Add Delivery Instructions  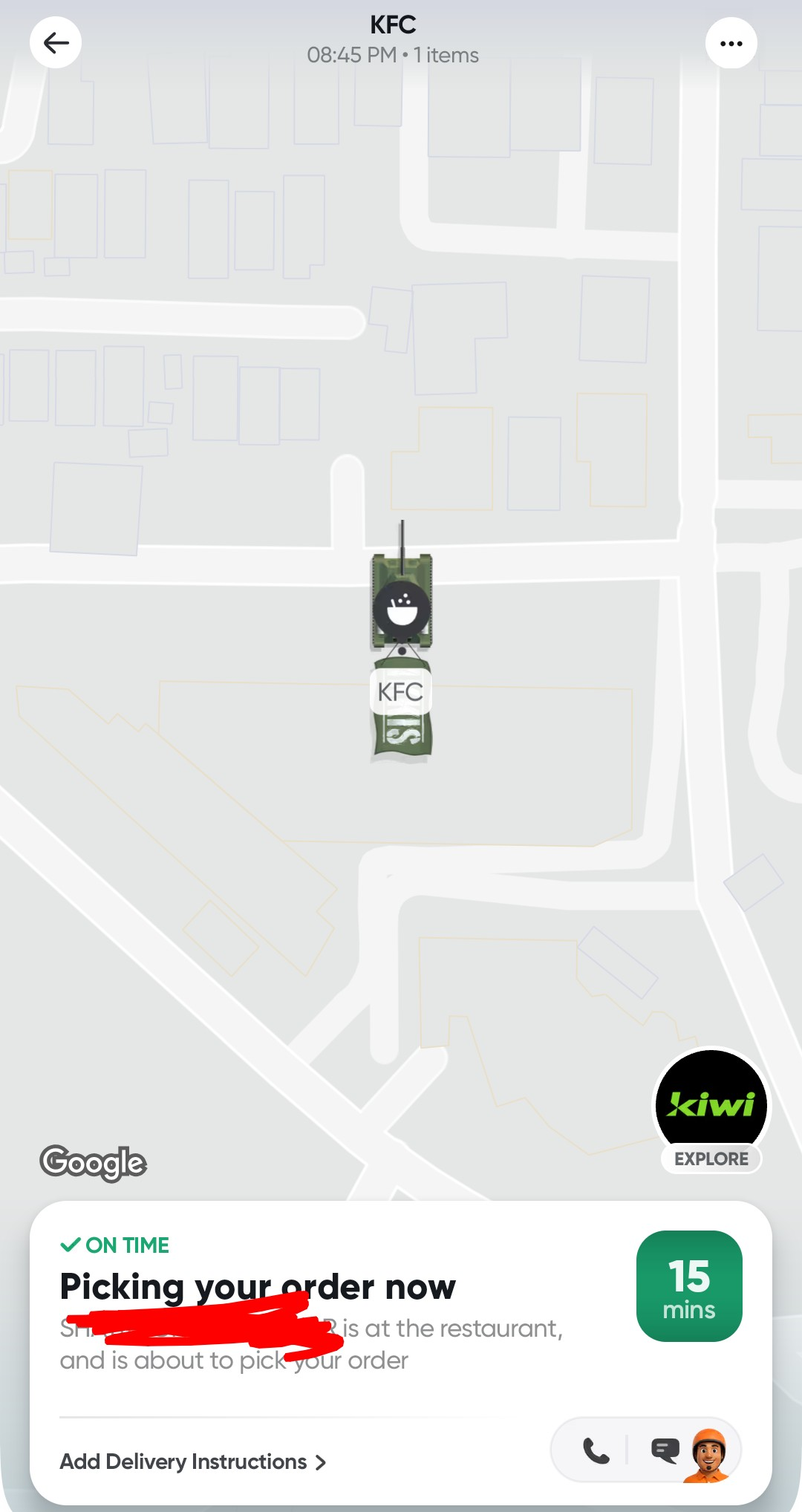pyautogui.click(x=192, y=1462)
